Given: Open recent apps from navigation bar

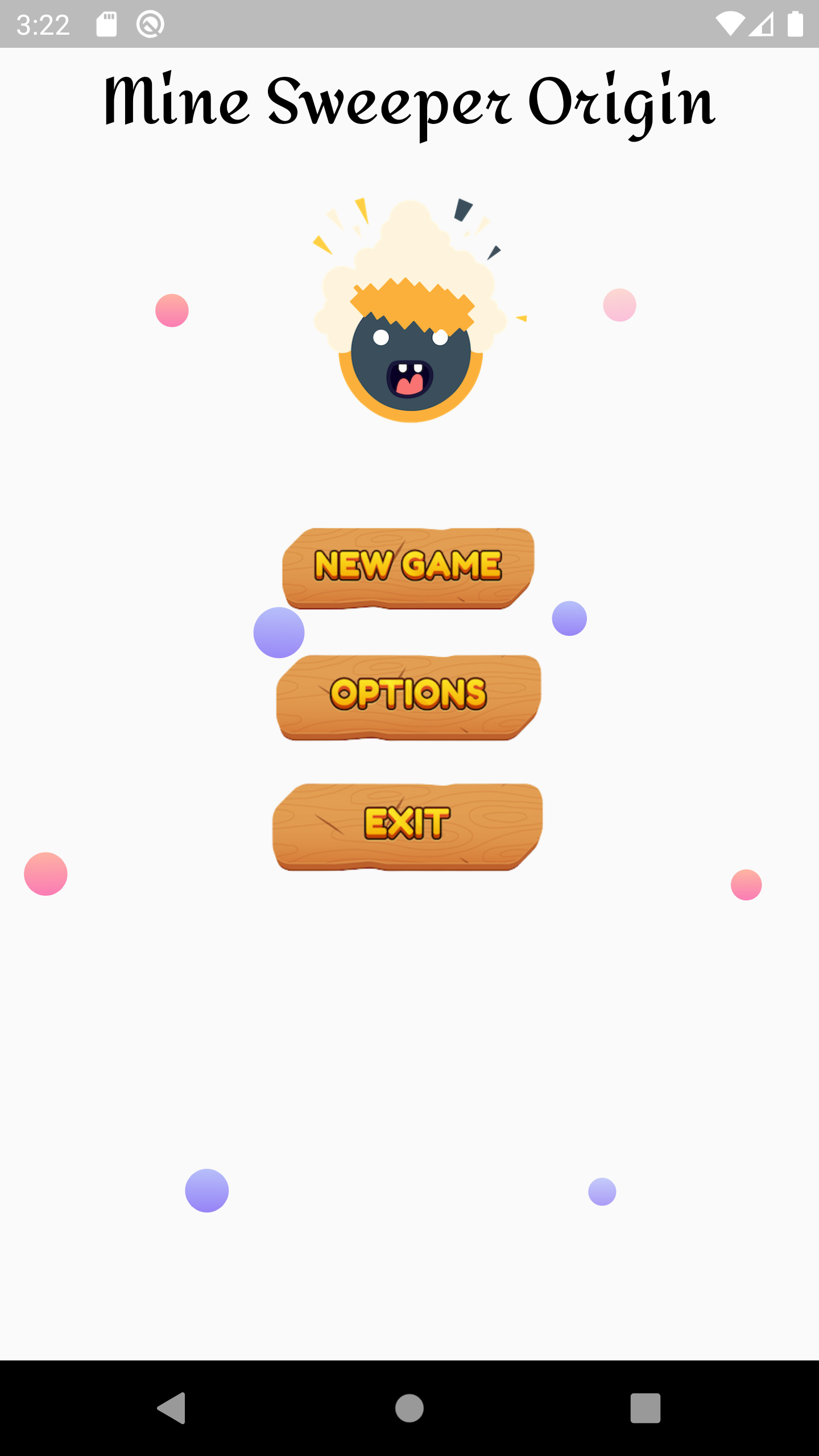Looking at the screenshot, I should tap(646, 1408).
